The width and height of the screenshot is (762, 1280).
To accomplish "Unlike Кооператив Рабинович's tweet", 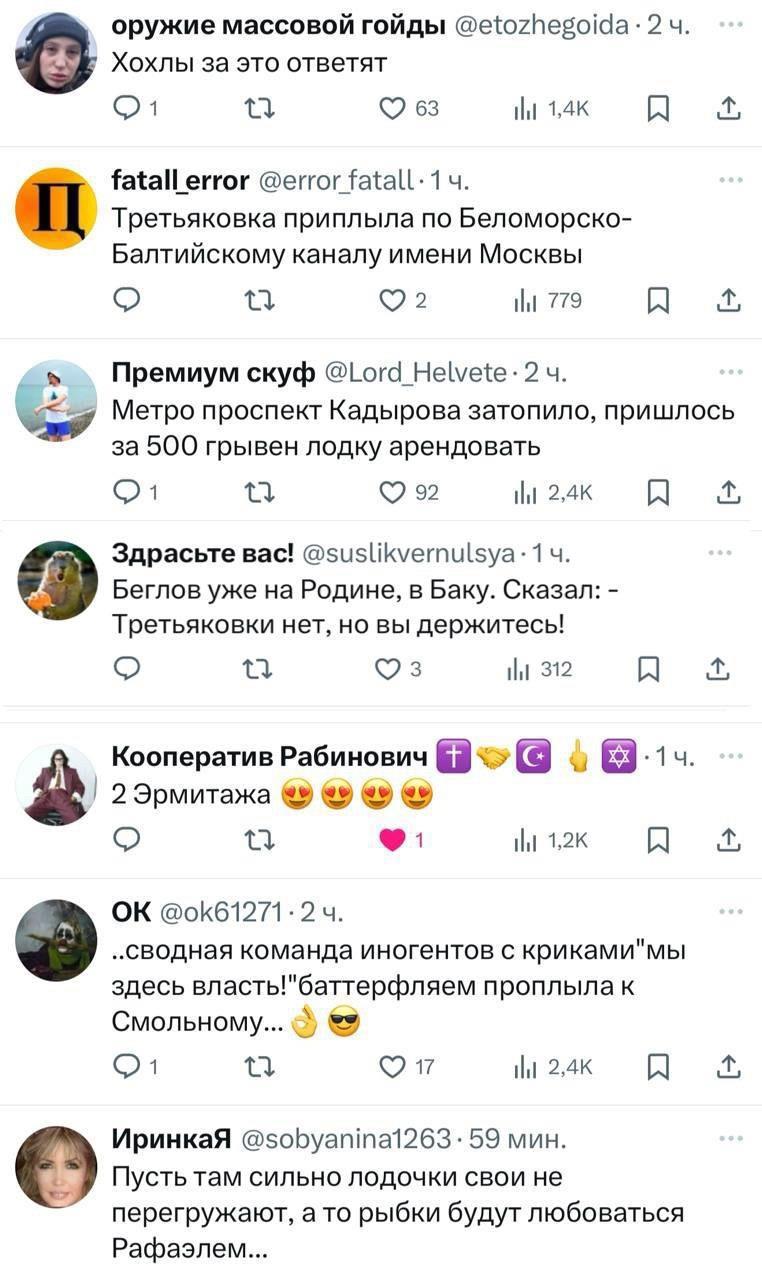I will click(x=391, y=840).
